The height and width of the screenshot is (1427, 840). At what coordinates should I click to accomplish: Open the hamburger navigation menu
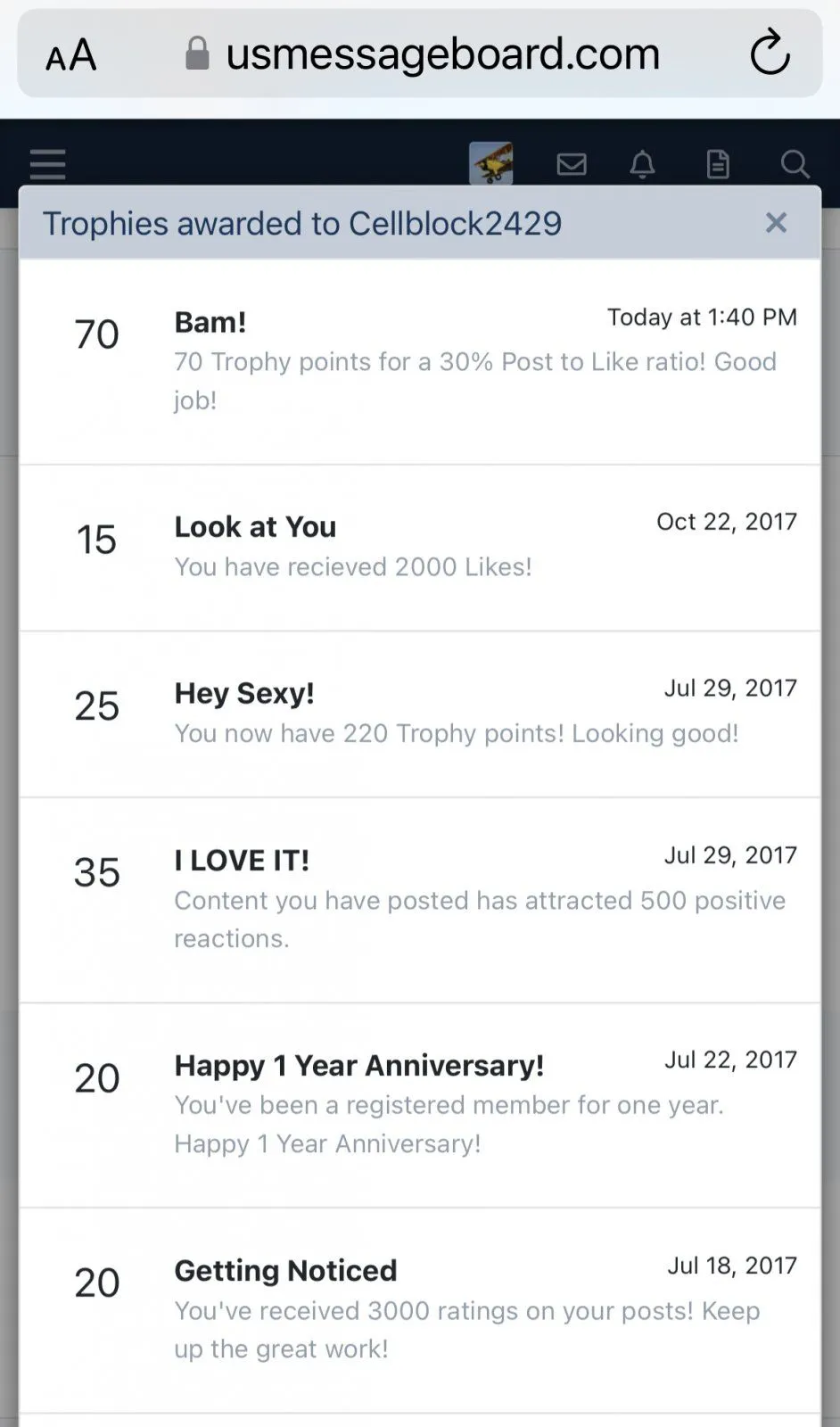(x=48, y=164)
